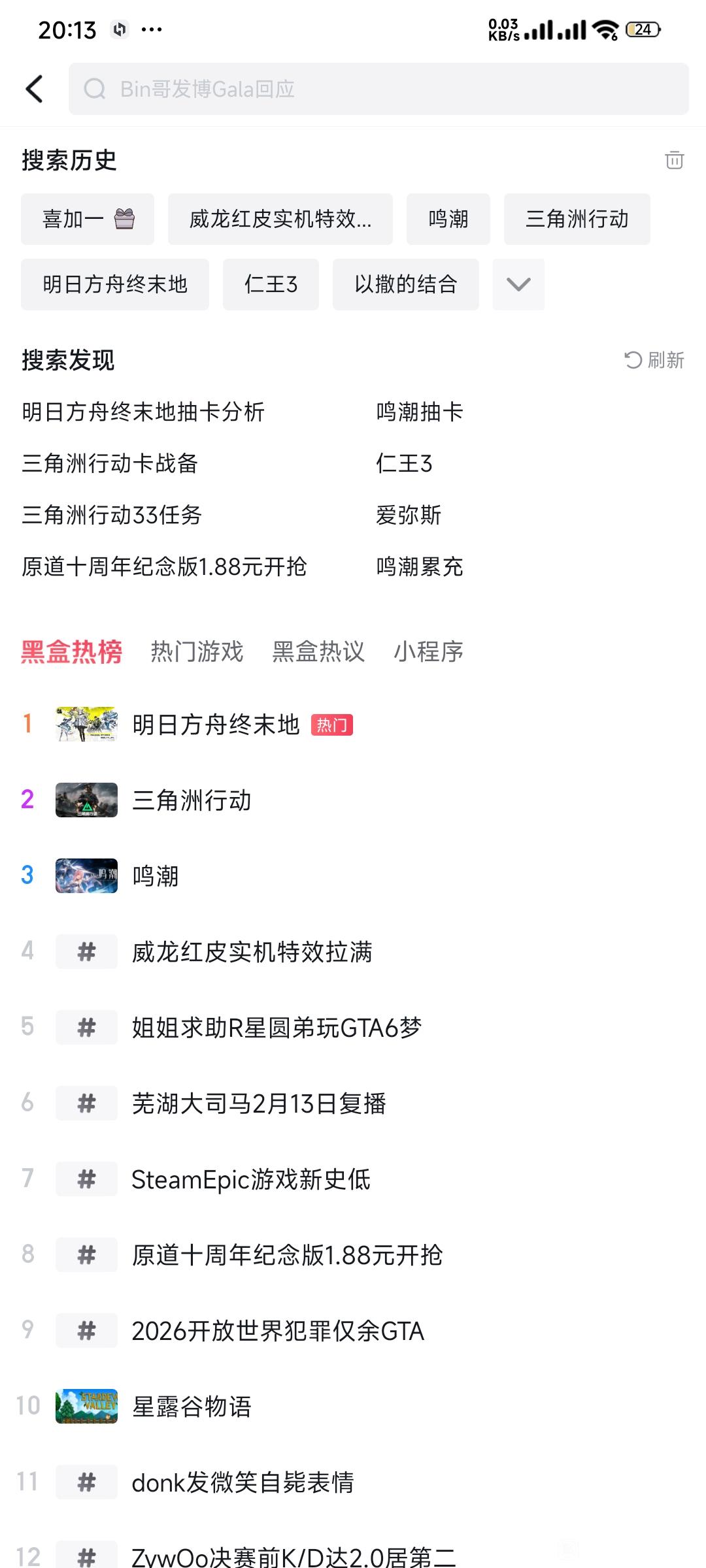Image resolution: width=706 pixels, height=1568 pixels.
Task: Switch to the 热门游戏 tab
Action: pos(197,651)
